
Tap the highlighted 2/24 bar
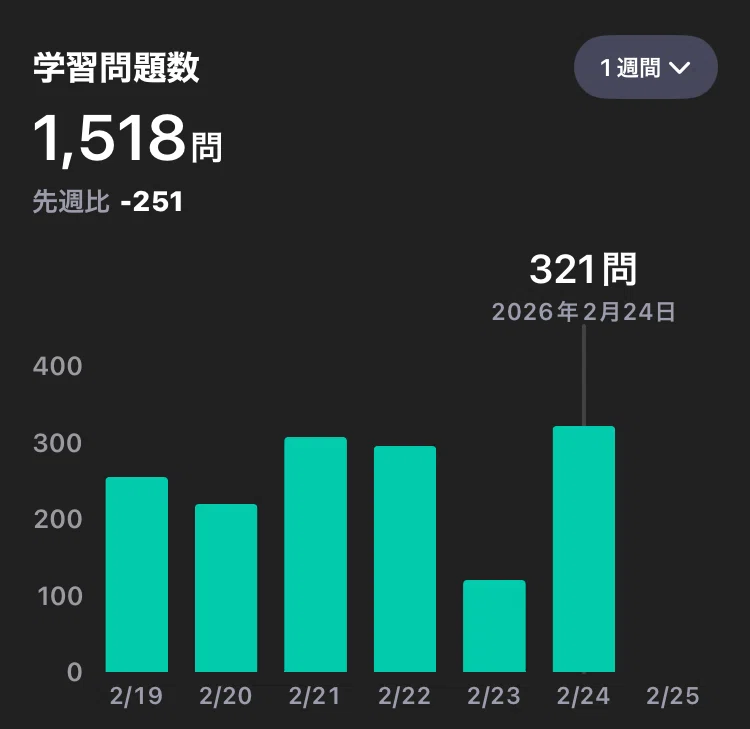[584, 549]
